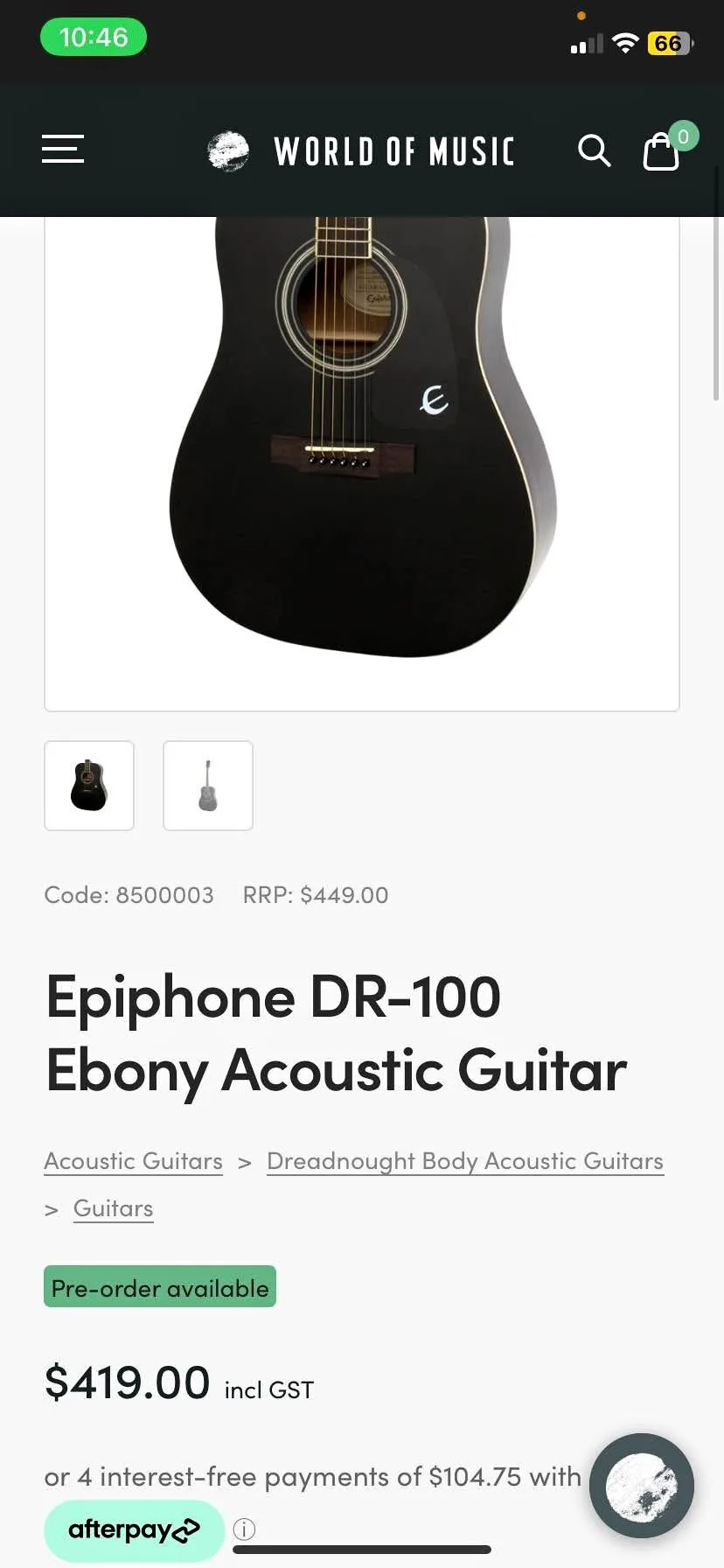Tap the price $419.00 text
Screen dimensions: 724x1568
coord(127,1382)
